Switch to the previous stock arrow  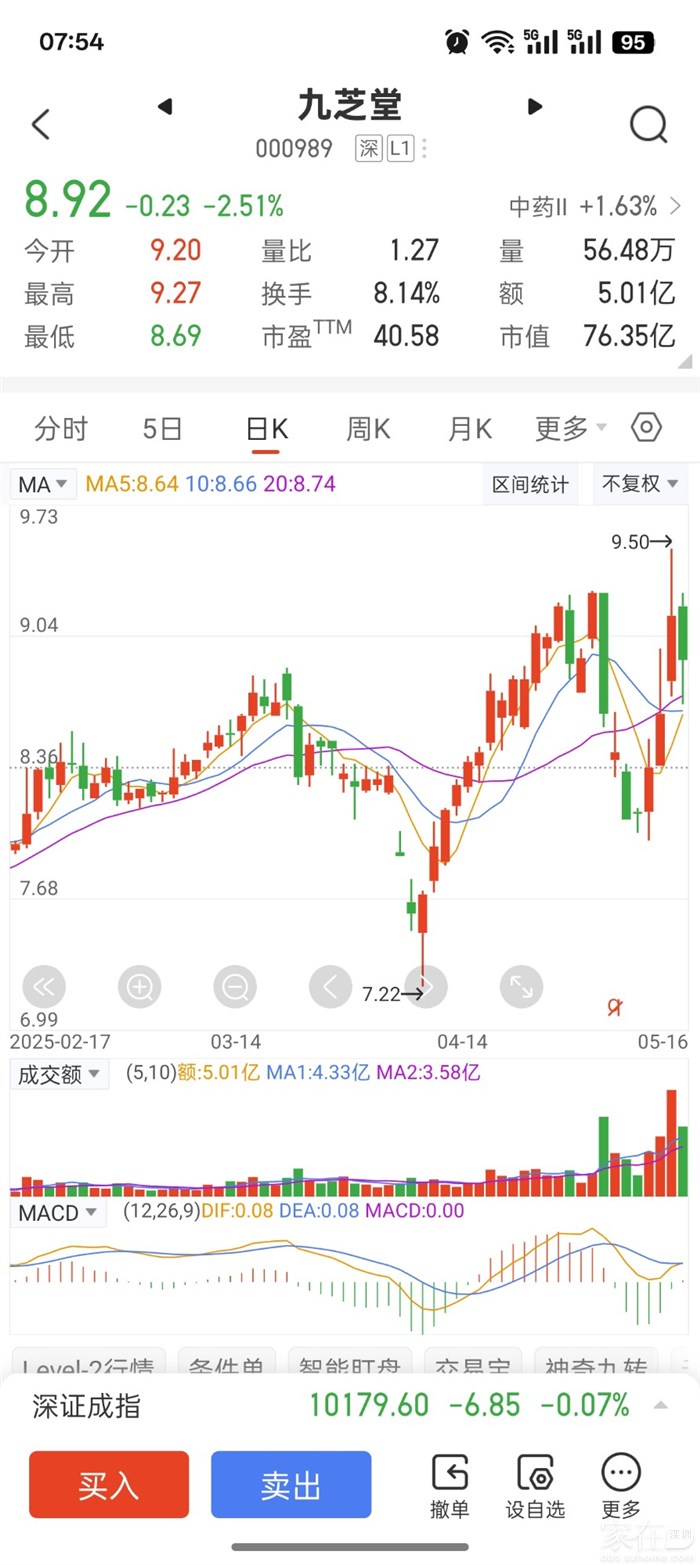[165, 107]
